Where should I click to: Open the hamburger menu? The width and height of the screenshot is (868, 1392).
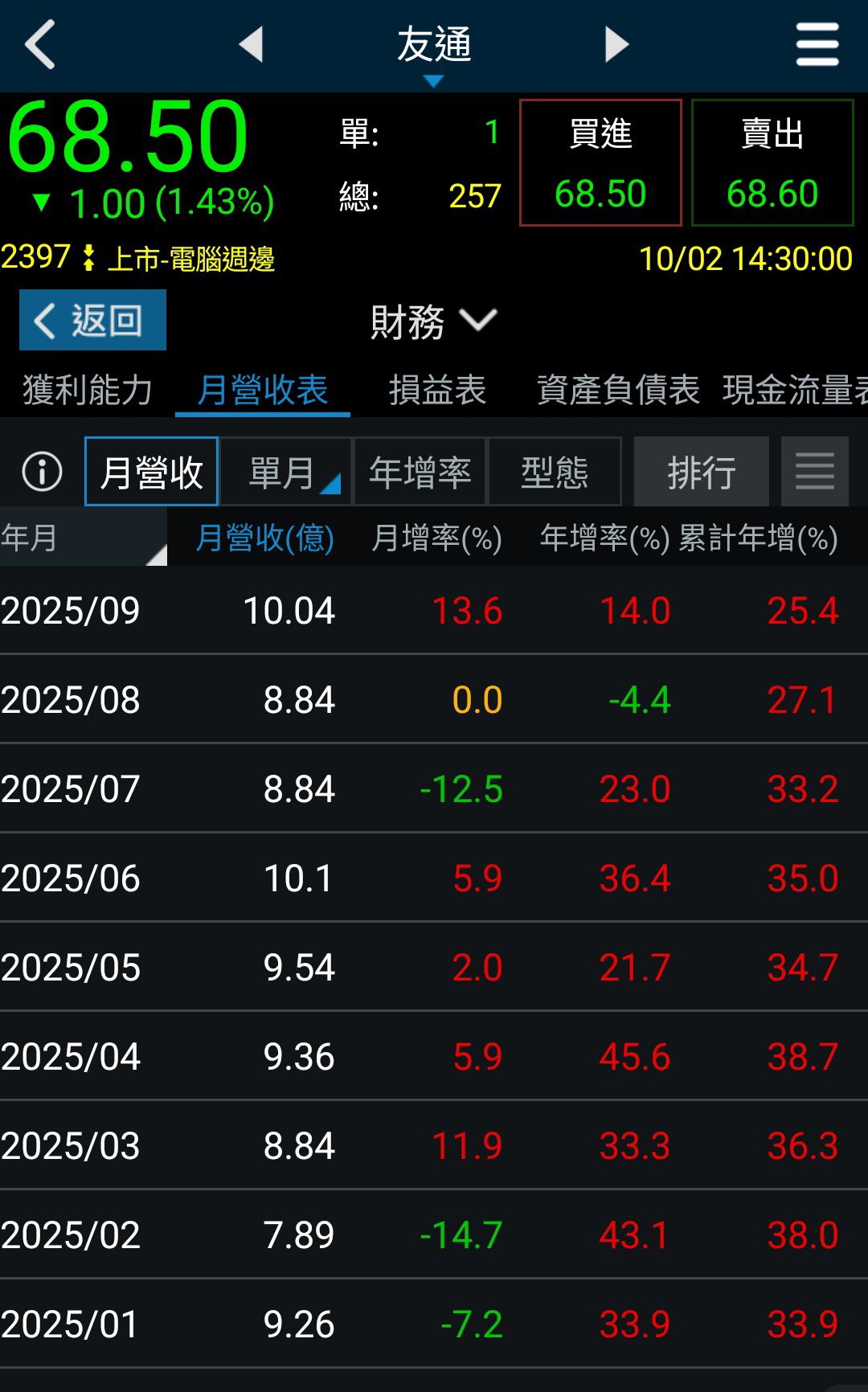[x=817, y=44]
